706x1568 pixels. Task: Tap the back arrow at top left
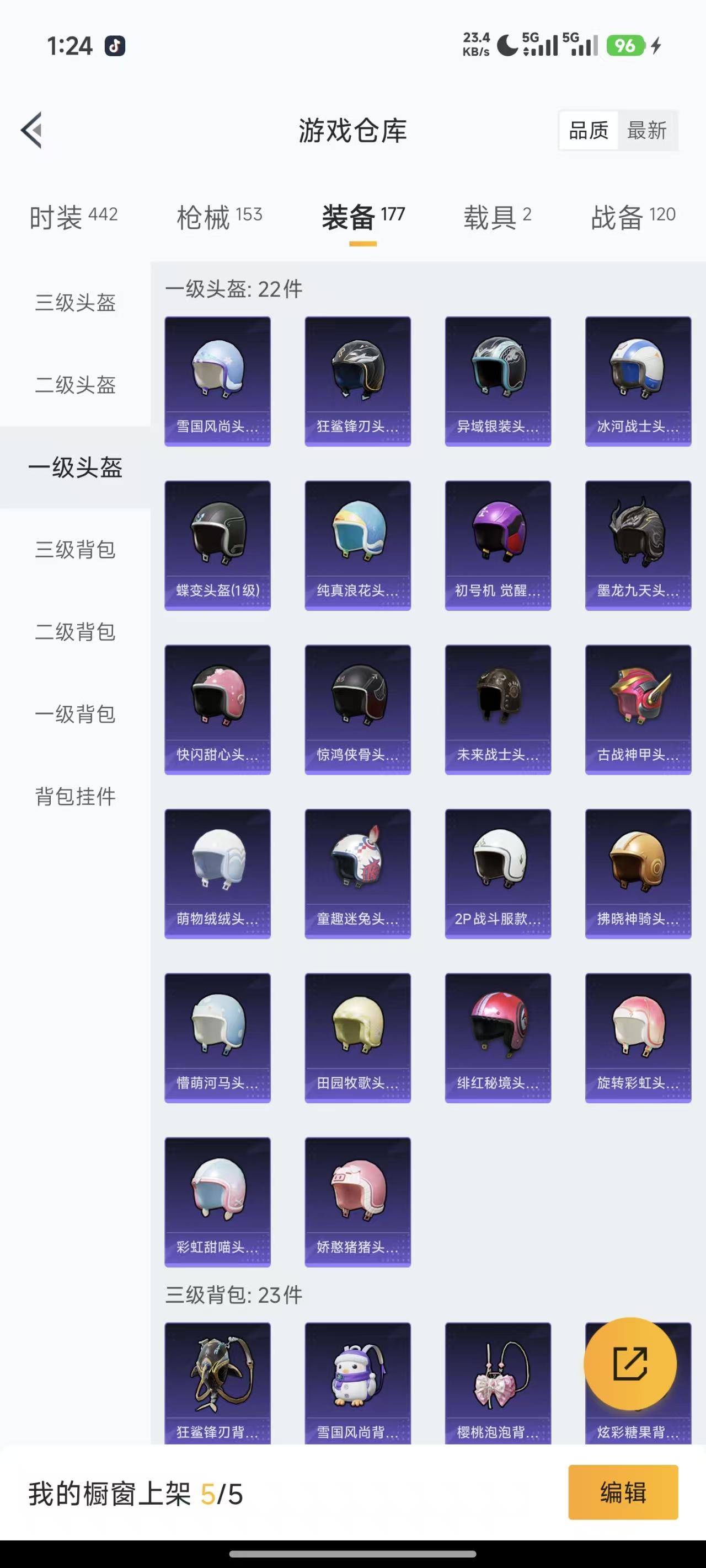point(31,130)
